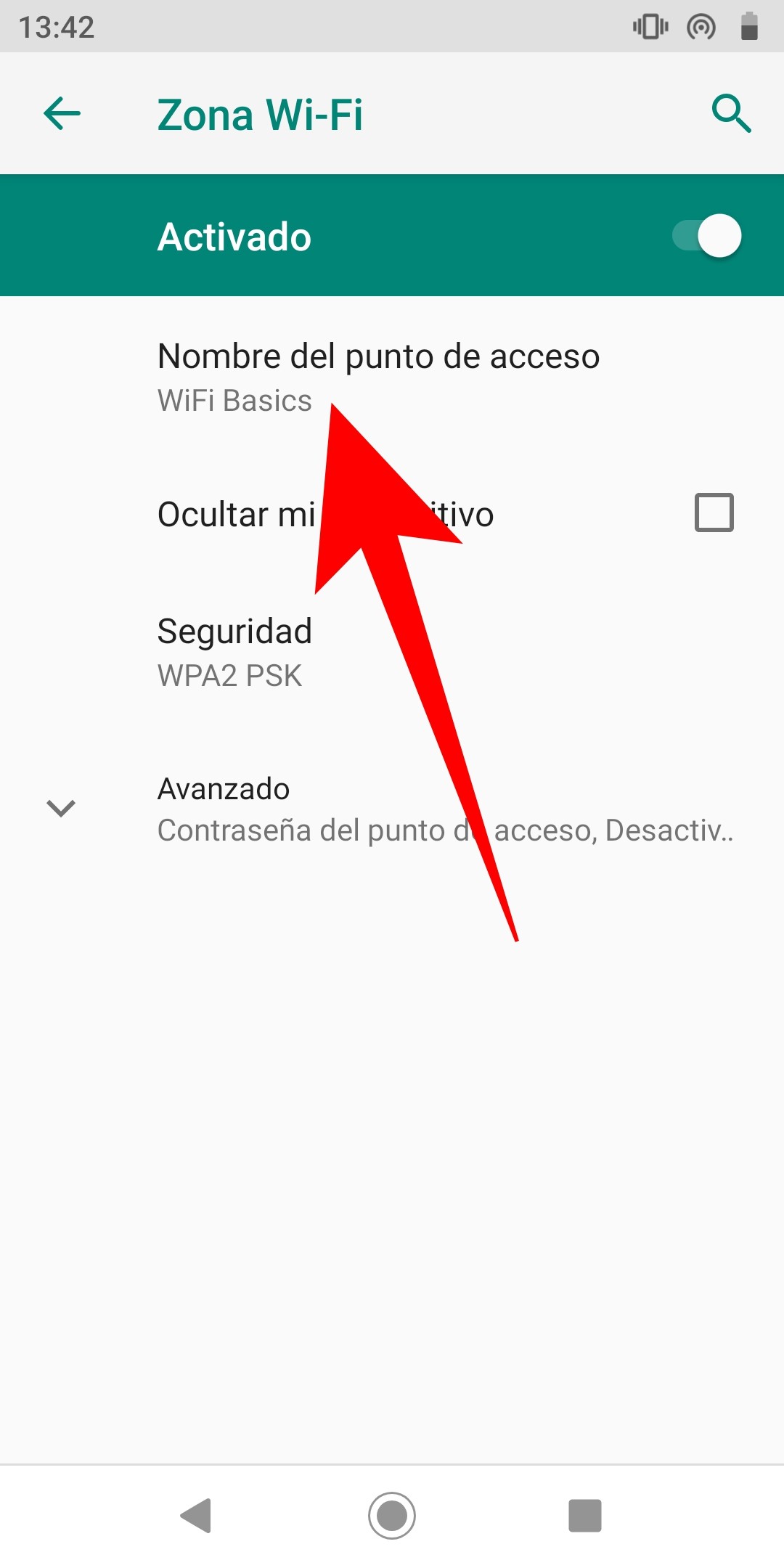The height and width of the screenshot is (1568, 784).
Task: Enable the Ocultar mi dispositivo checkbox
Action: (x=714, y=513)
